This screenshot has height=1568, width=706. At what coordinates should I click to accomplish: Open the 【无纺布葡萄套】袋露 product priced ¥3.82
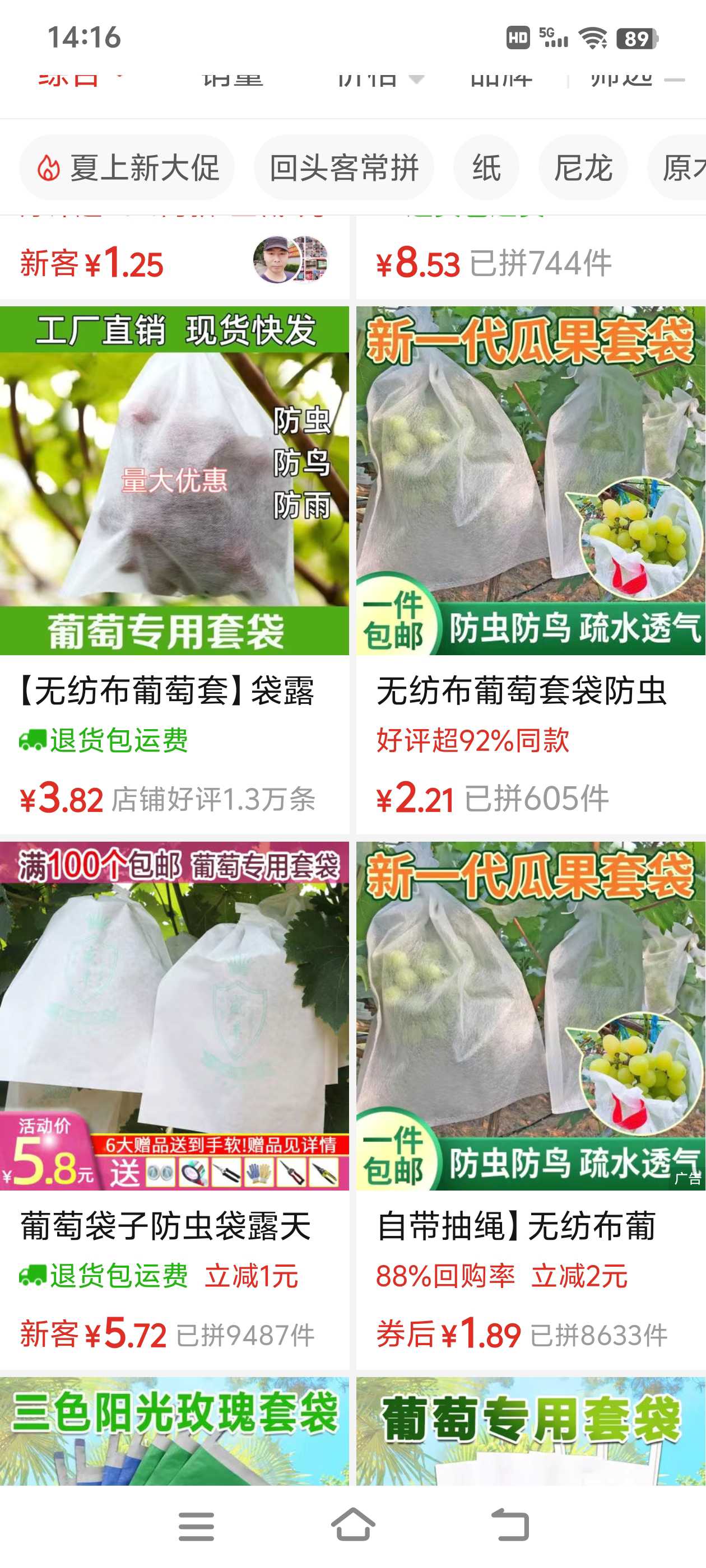[174, 570]
